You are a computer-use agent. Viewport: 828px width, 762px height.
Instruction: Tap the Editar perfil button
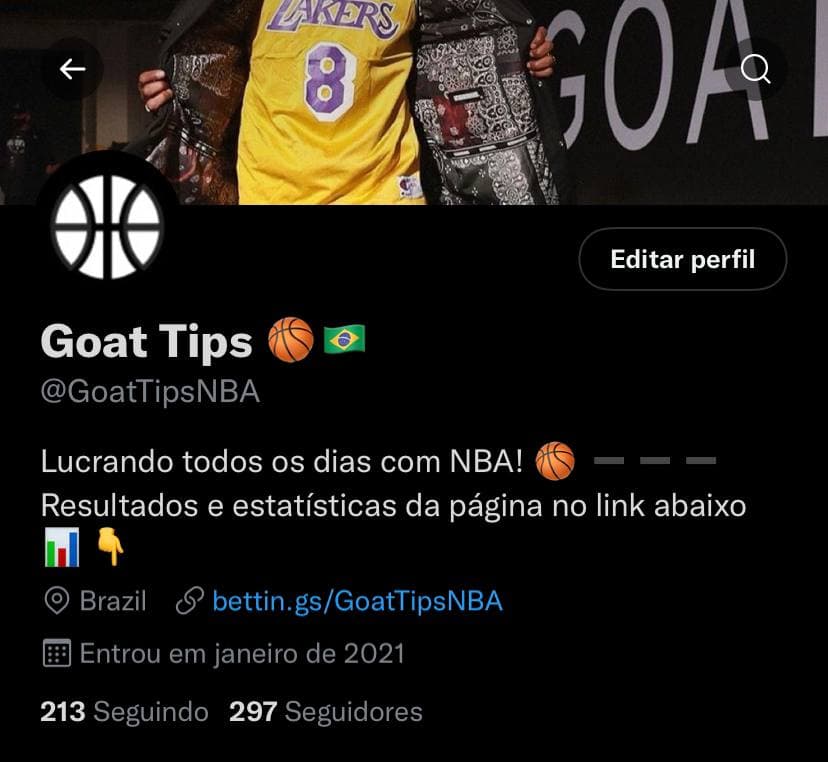(682, 260)
